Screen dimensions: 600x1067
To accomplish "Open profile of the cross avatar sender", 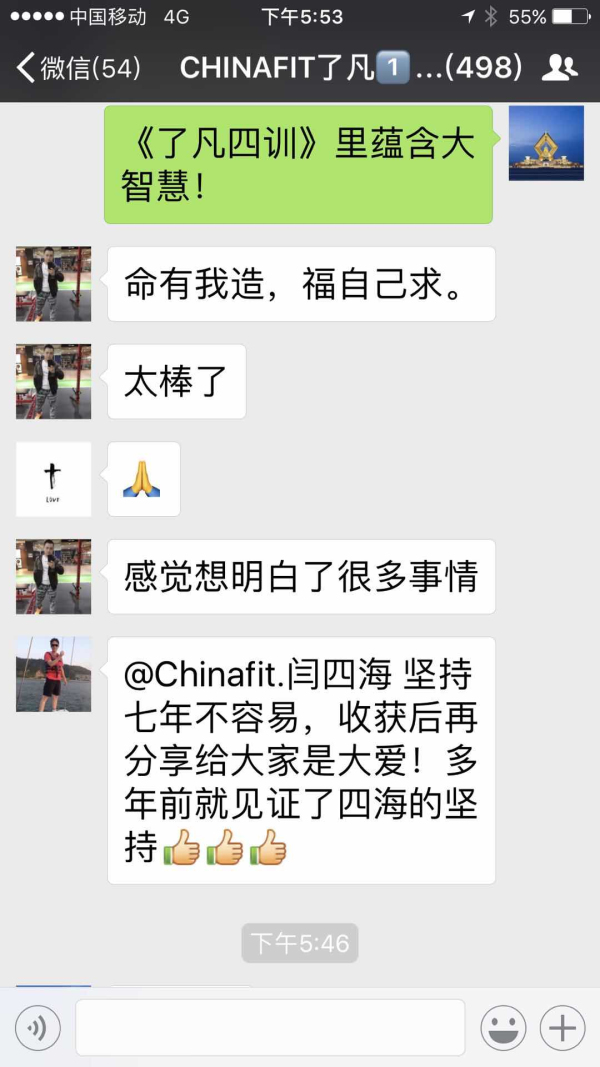I will (53, 479).
